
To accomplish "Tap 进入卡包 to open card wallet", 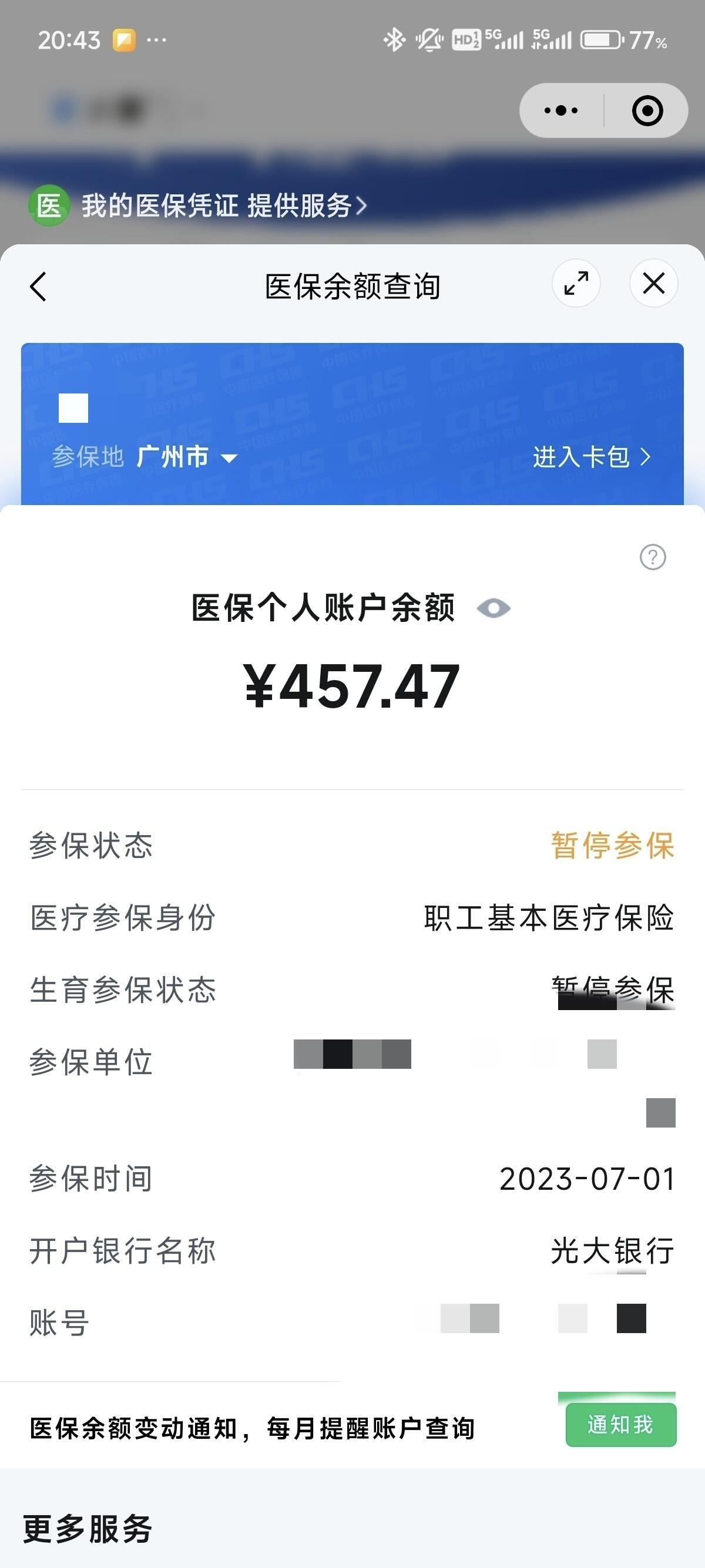I will tap(591, 456).
